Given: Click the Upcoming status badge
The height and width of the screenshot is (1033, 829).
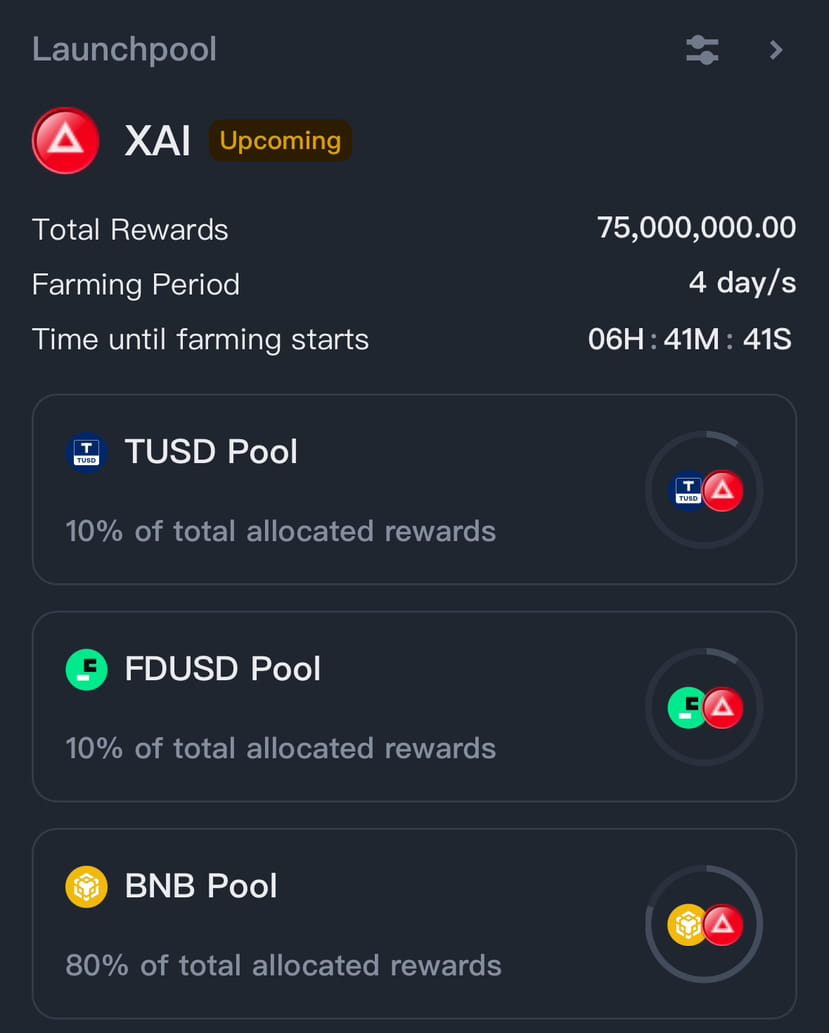Looking at the screenshot, I should (x=280, y=141).
